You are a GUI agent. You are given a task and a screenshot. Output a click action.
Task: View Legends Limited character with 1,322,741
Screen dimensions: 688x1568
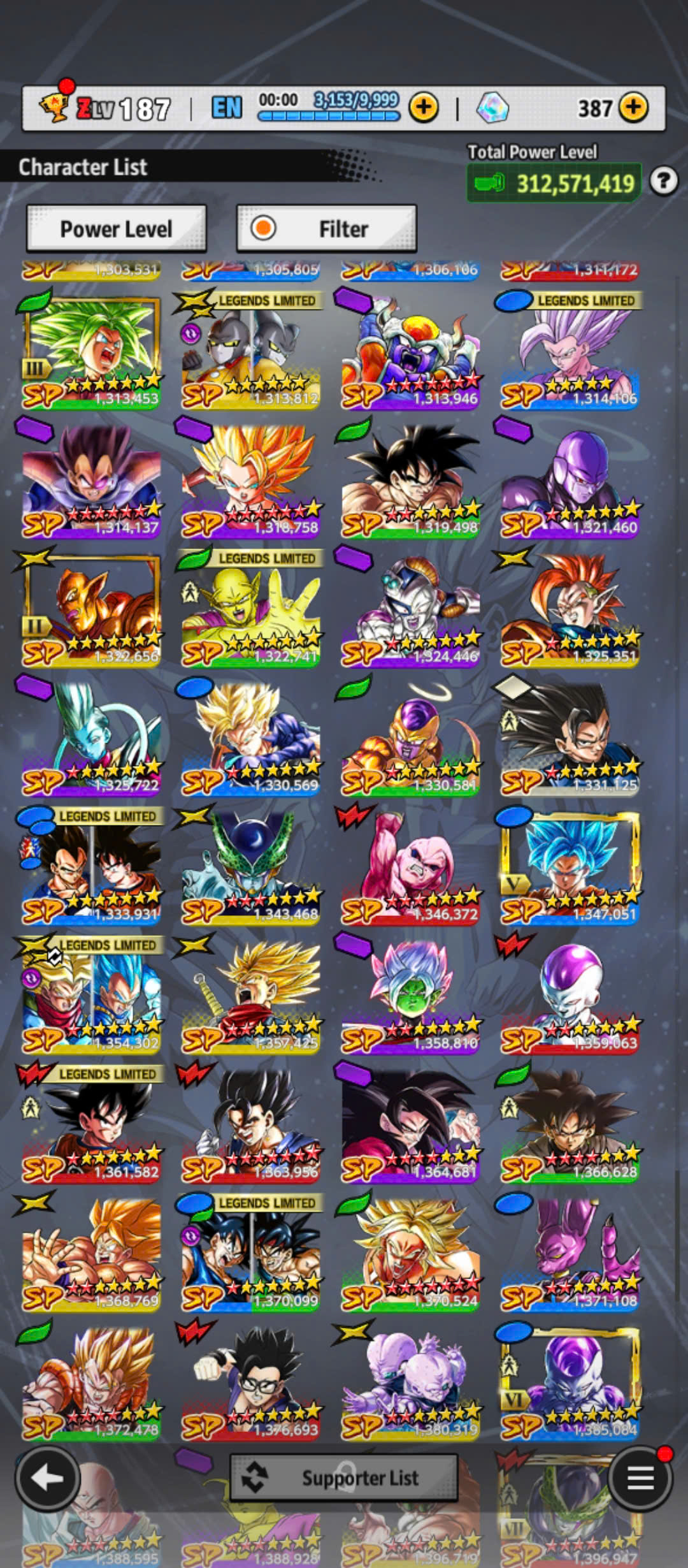[250, 607]
